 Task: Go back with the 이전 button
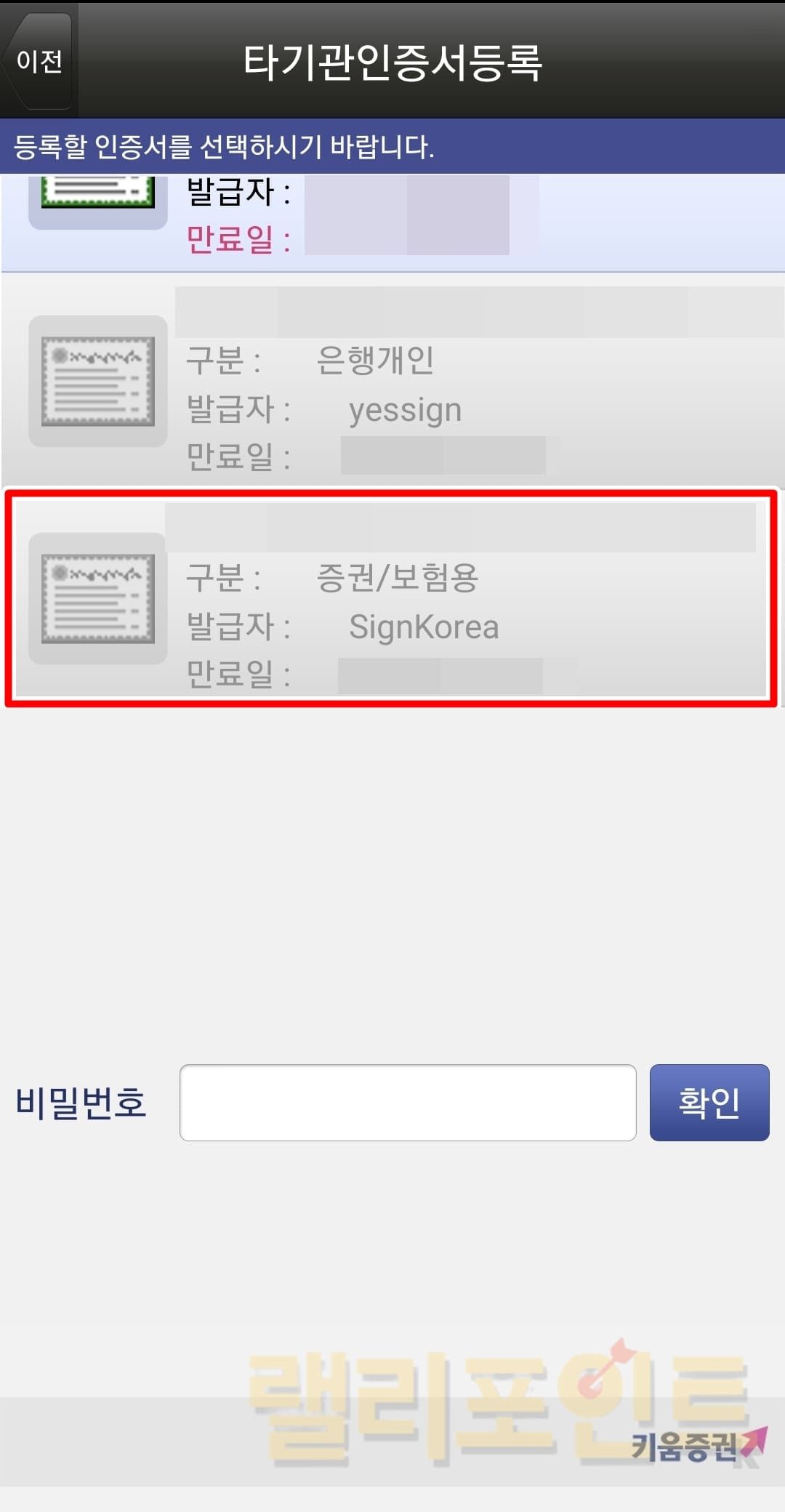point(39,60)
